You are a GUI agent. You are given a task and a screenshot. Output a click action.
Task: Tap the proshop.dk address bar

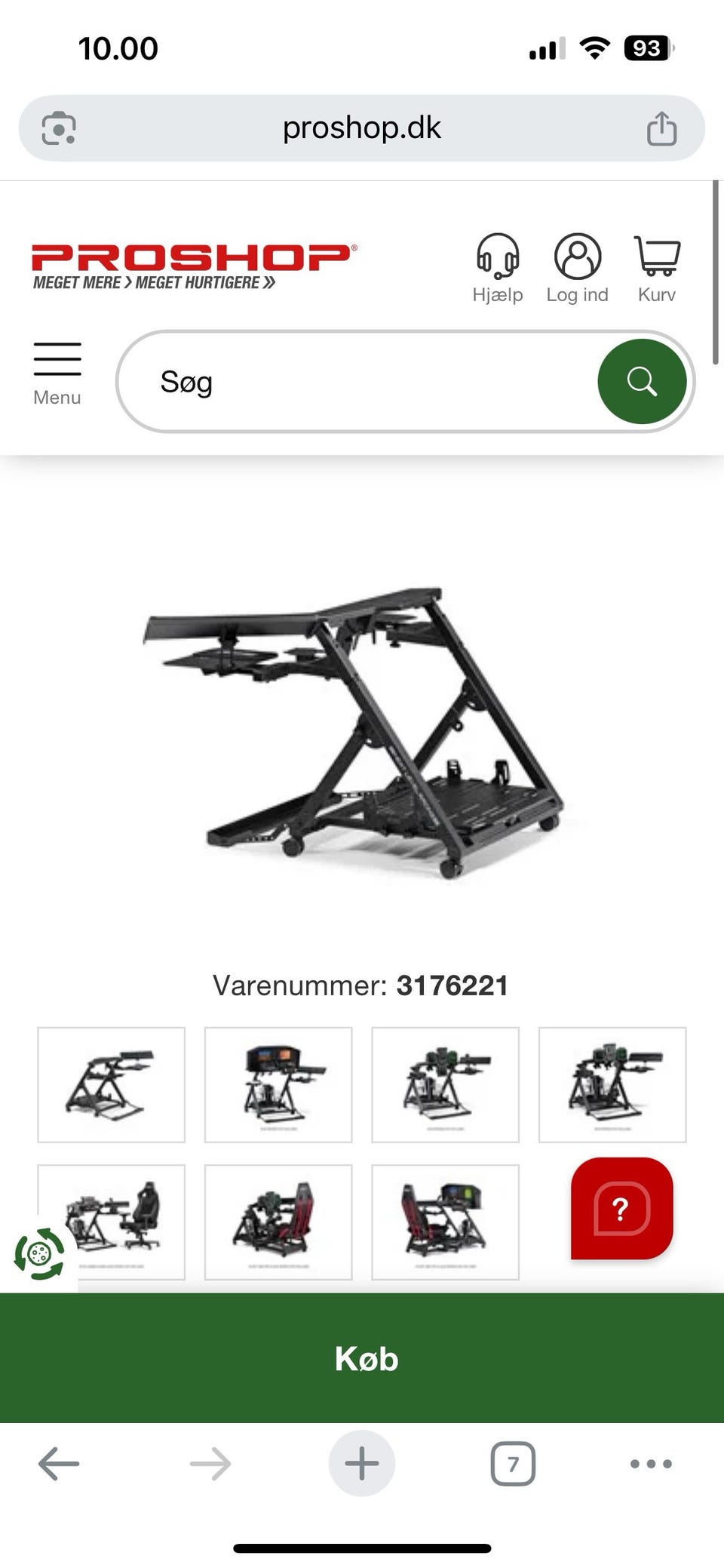(x=362, y=128)
